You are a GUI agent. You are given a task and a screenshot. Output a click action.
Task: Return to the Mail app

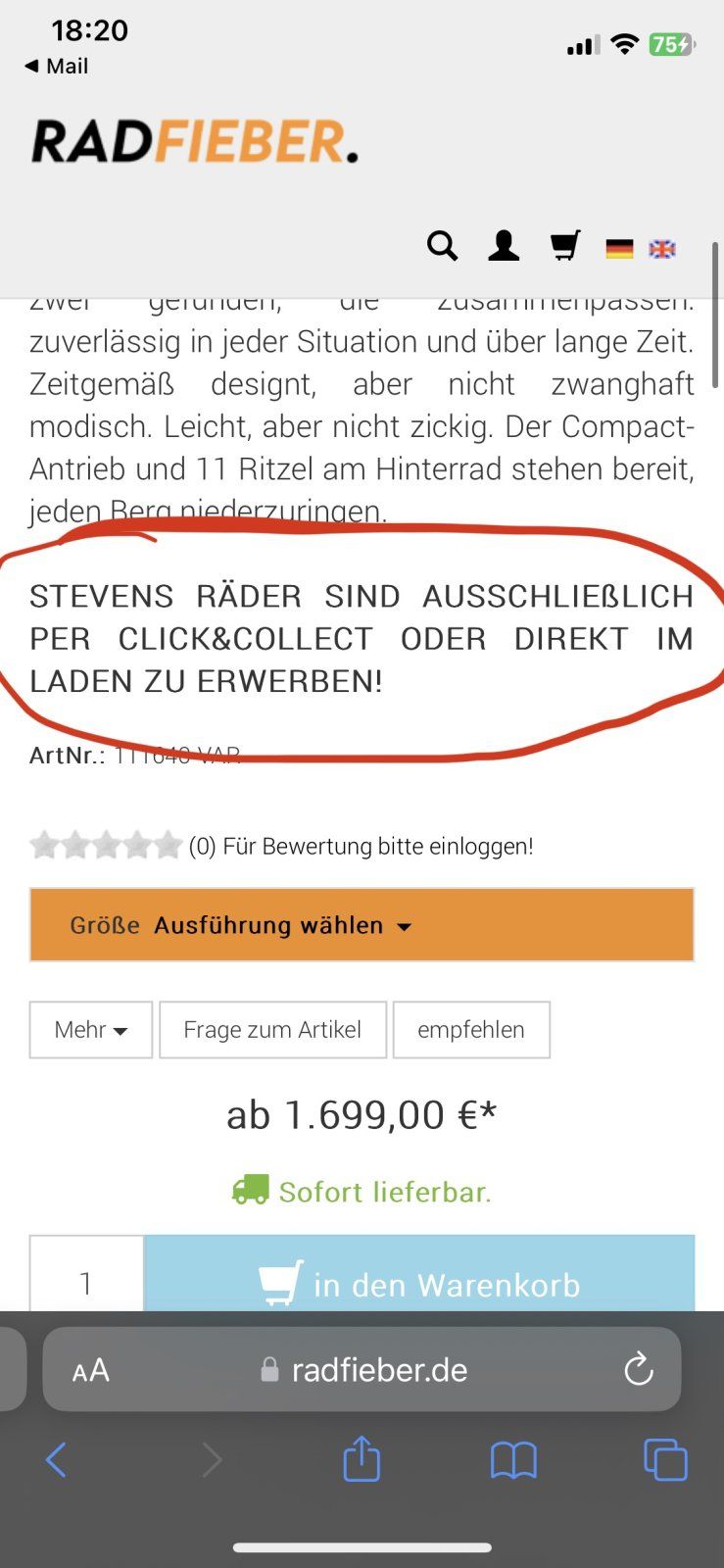tap(57, 67)
